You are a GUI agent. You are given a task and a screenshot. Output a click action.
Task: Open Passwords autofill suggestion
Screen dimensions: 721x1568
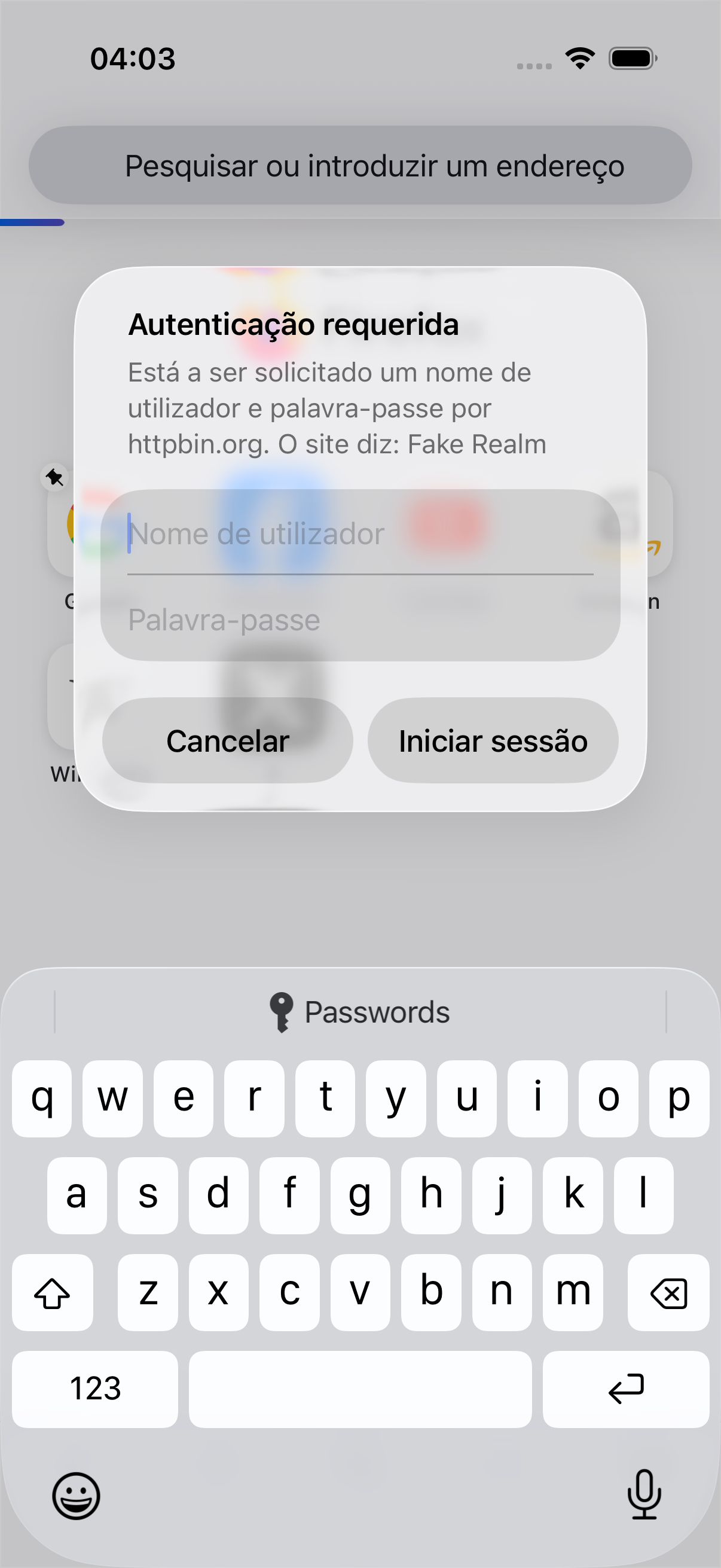(360, 1012)
